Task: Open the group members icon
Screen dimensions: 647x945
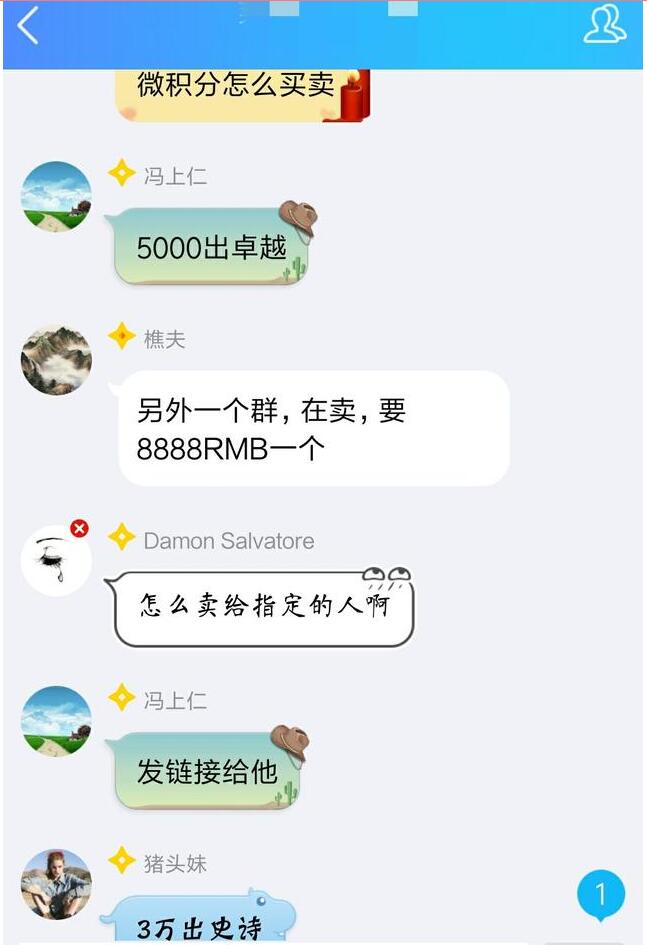Action: pyautogui.click(x=604, y=24)
